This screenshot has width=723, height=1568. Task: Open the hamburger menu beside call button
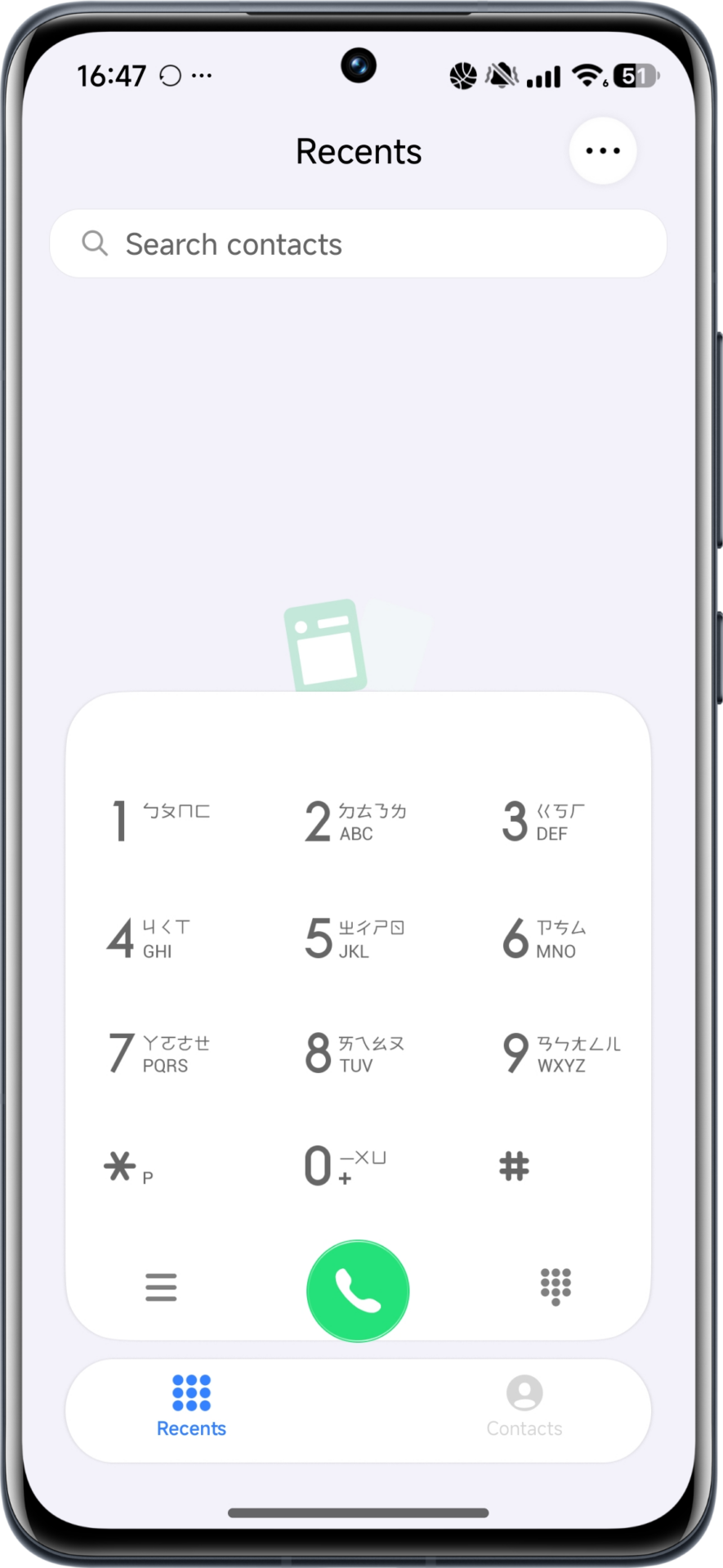tap(161, 1287)
